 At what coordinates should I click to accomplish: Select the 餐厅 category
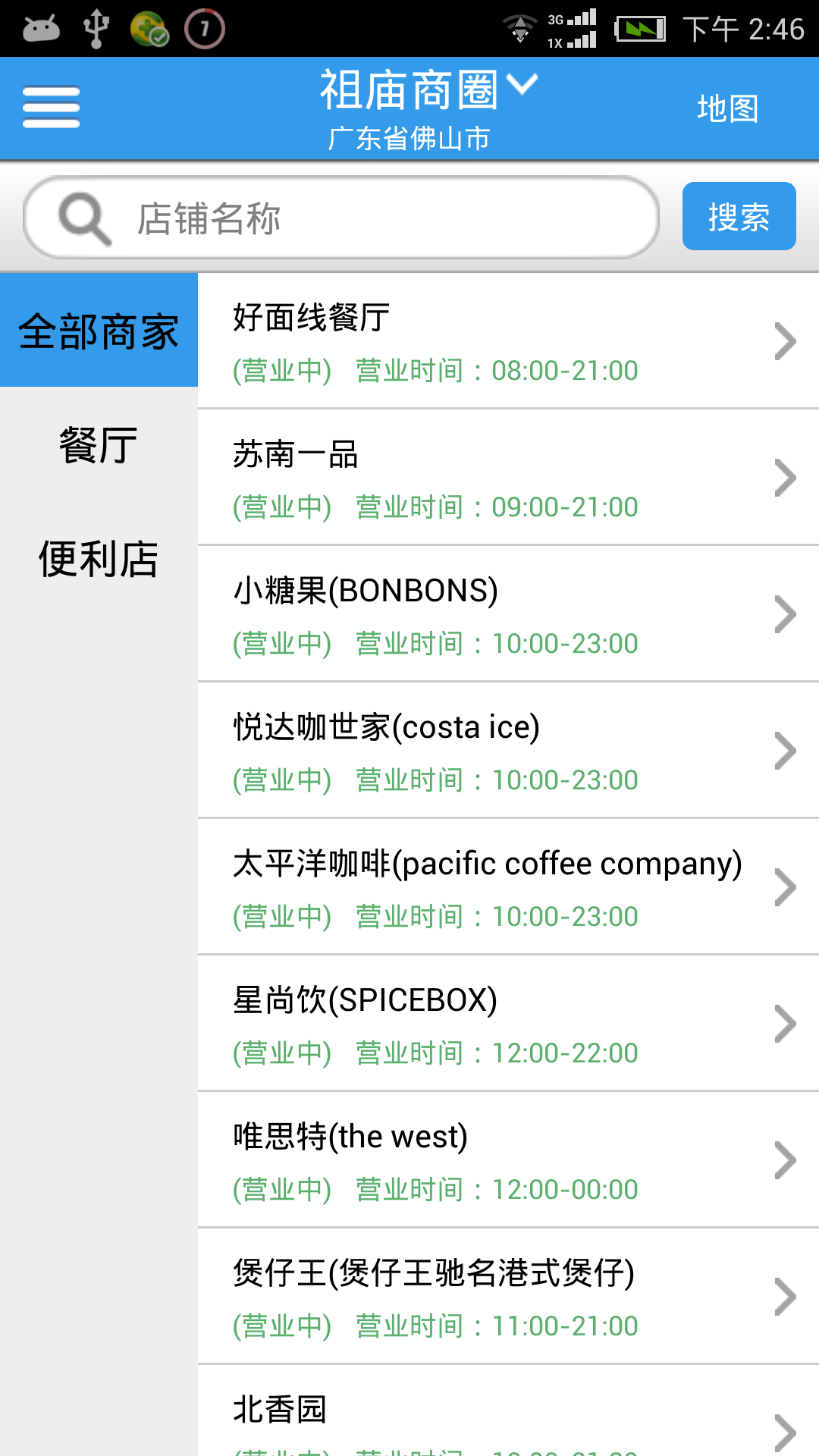(x=99, y=444)
